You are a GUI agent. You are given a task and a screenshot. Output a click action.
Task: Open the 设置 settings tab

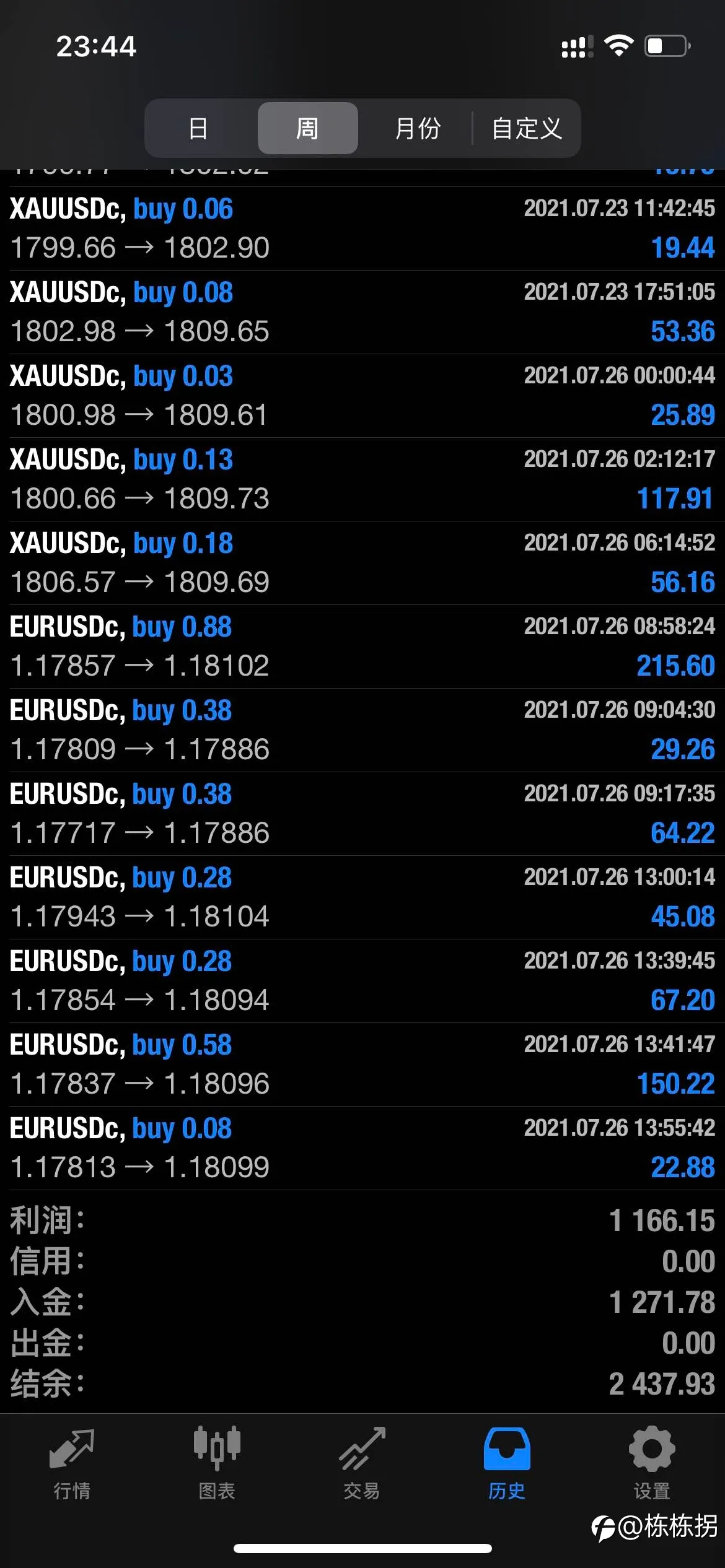click(x=652, y=1463)
